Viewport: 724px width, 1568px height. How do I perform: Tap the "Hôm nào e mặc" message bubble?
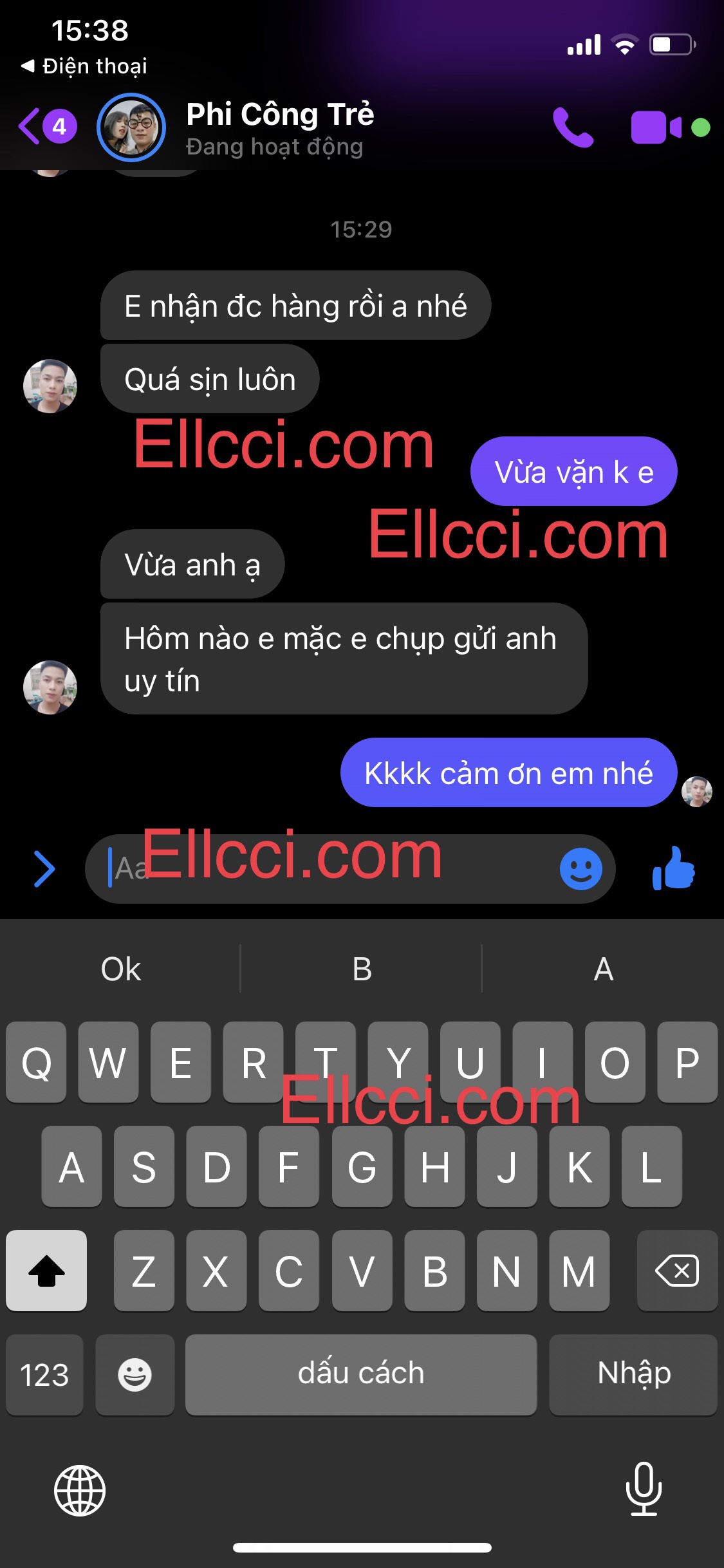[x=344, y=658]
